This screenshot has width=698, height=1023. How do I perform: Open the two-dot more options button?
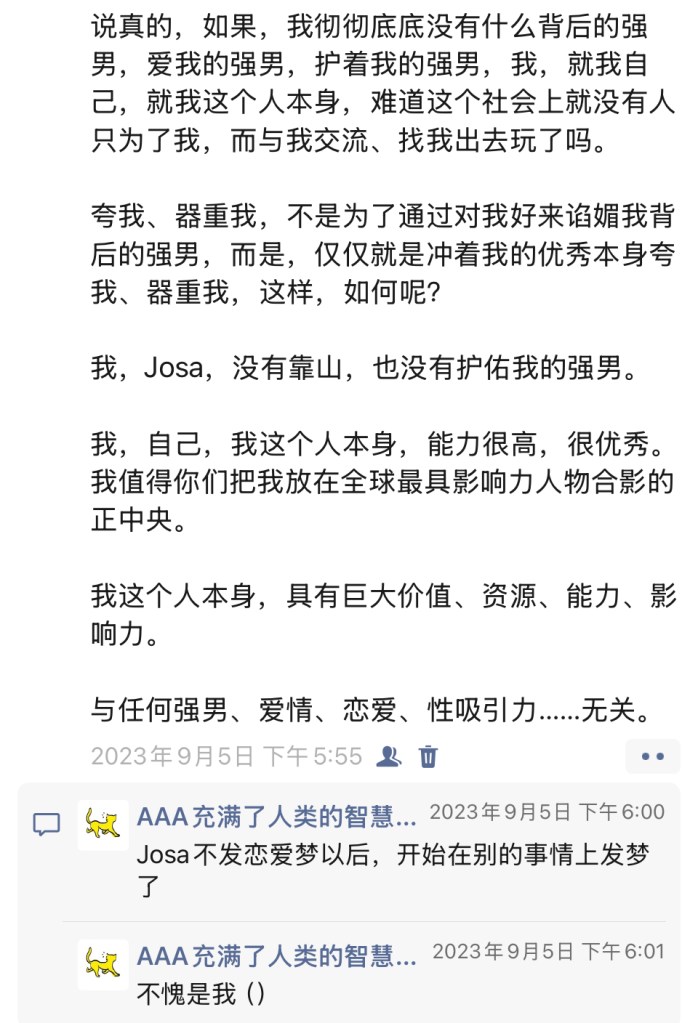(x=652, y=756)
